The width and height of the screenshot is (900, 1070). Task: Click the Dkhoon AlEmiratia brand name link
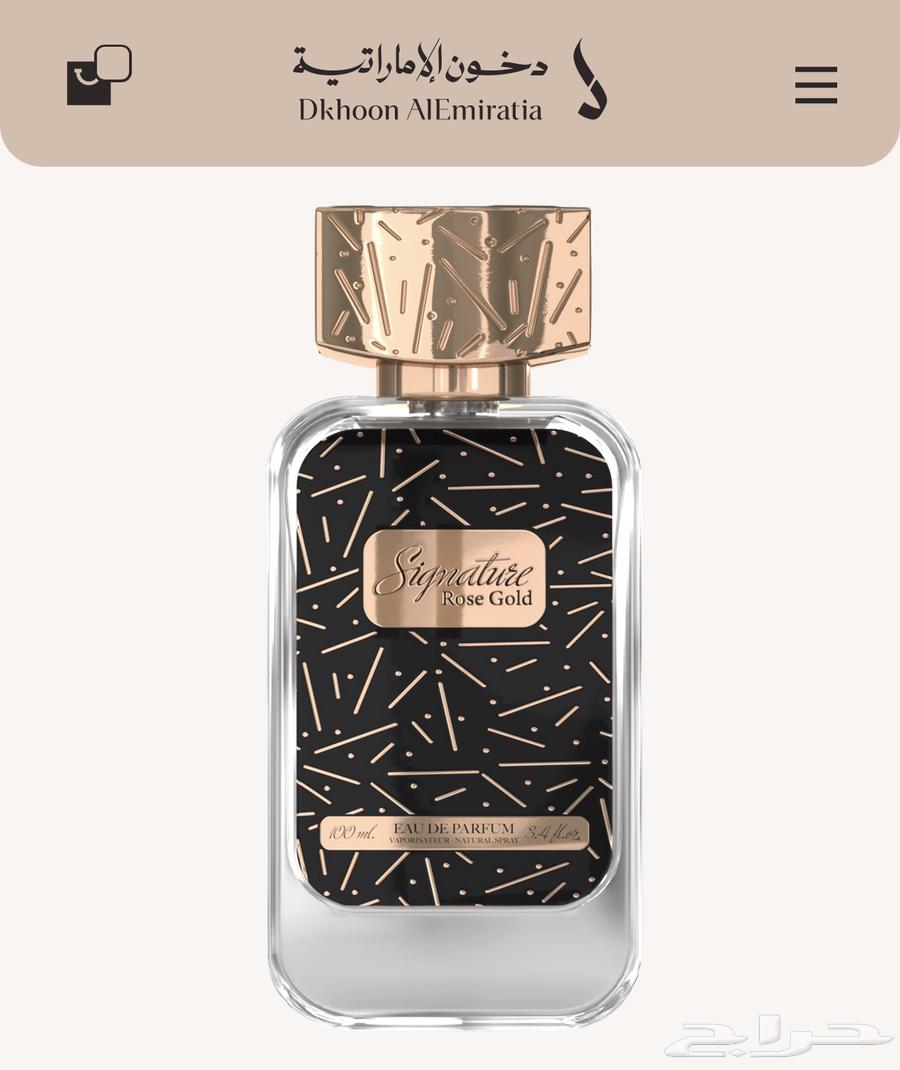(x=420, y=111)
